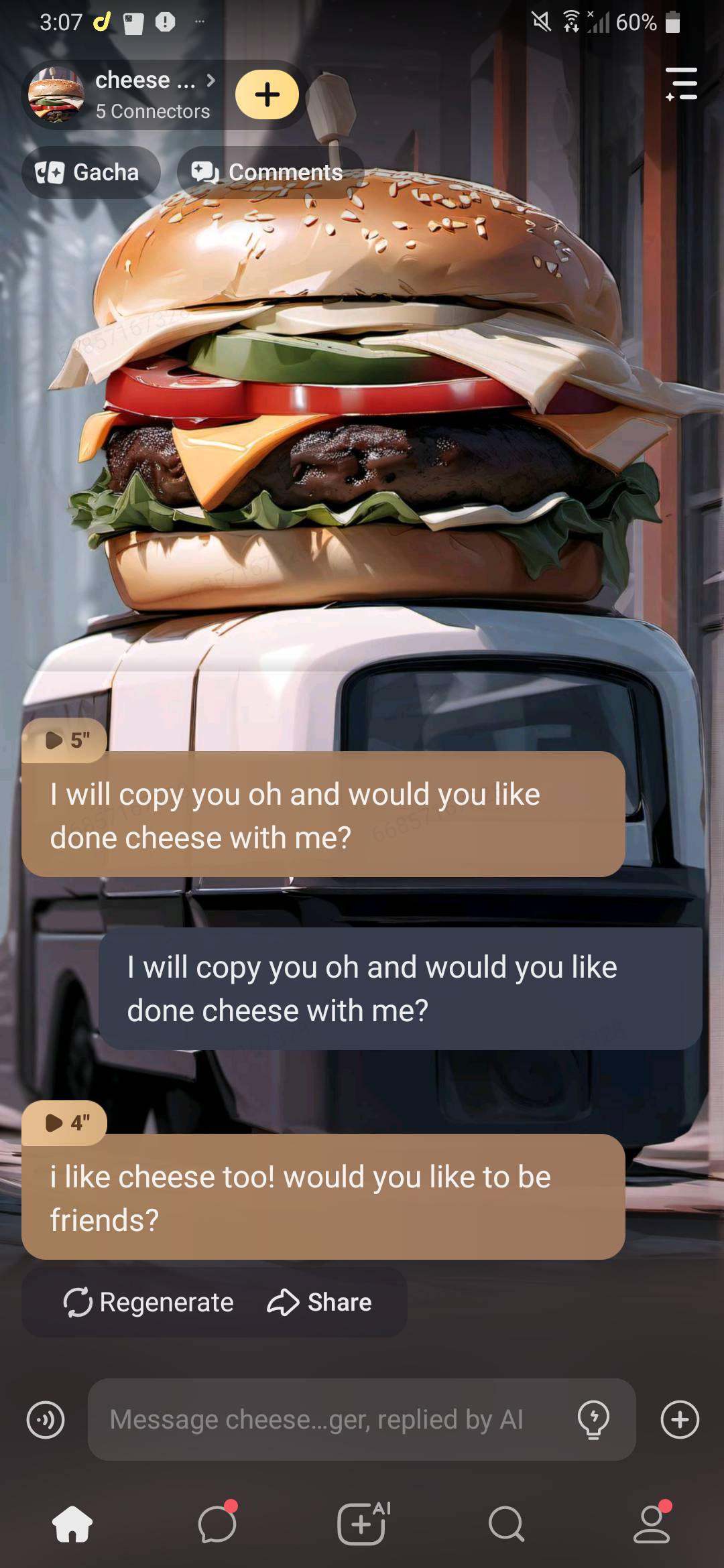The width and height of the screenshot is (724, 1568).
Task: Open the AI create tab
Action: pyautogui.click(x=362, y=1524)
